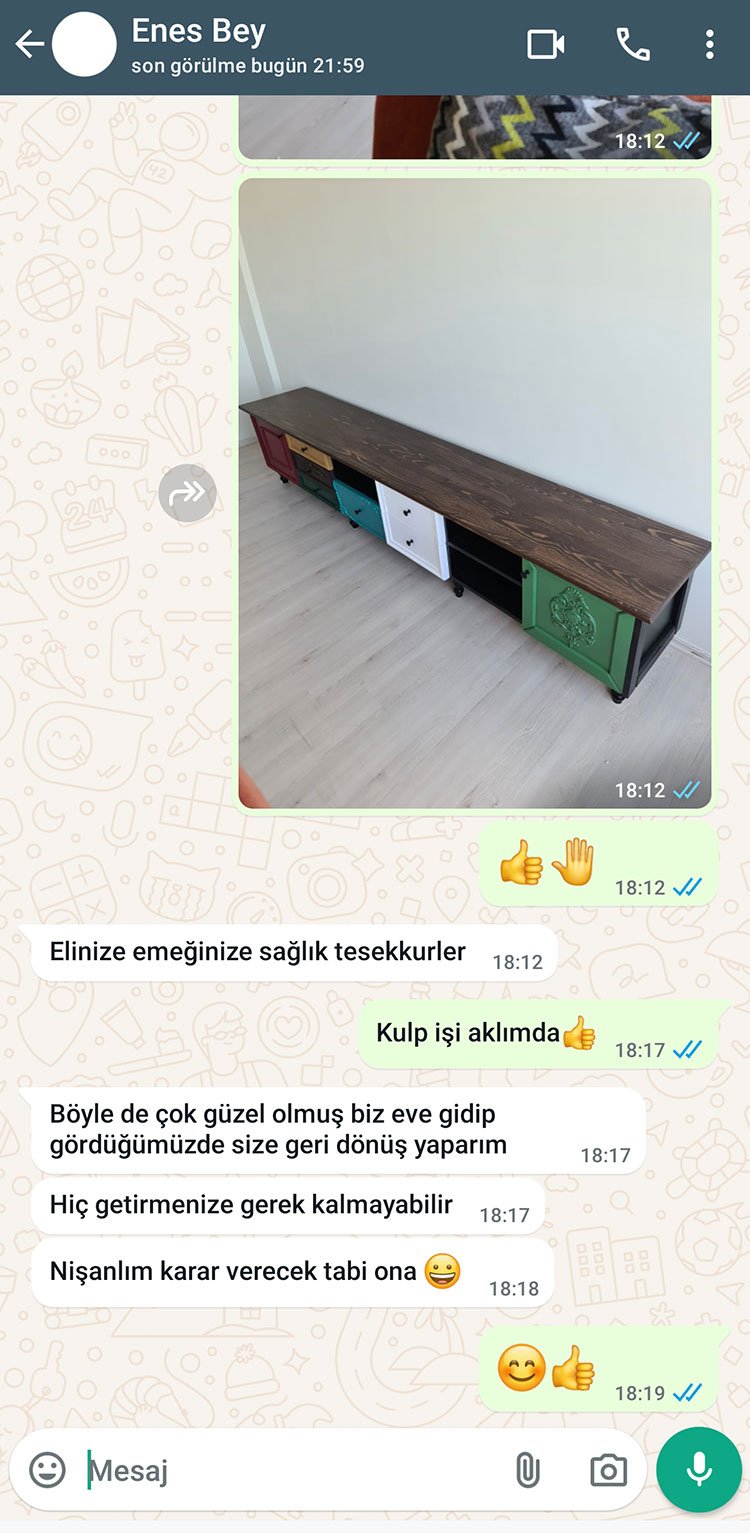Start a voice call with Enes Bey
Image resolution: width=750 pixels, height=1533 pixels.
click(632, 45)
